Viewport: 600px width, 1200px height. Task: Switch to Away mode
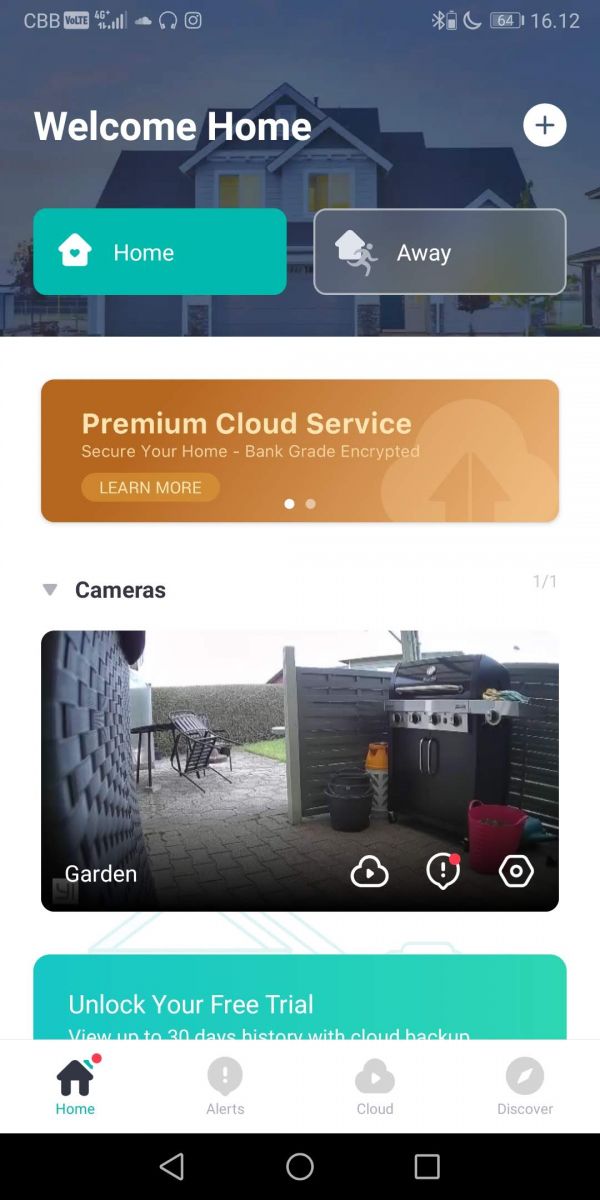(440, 252)
